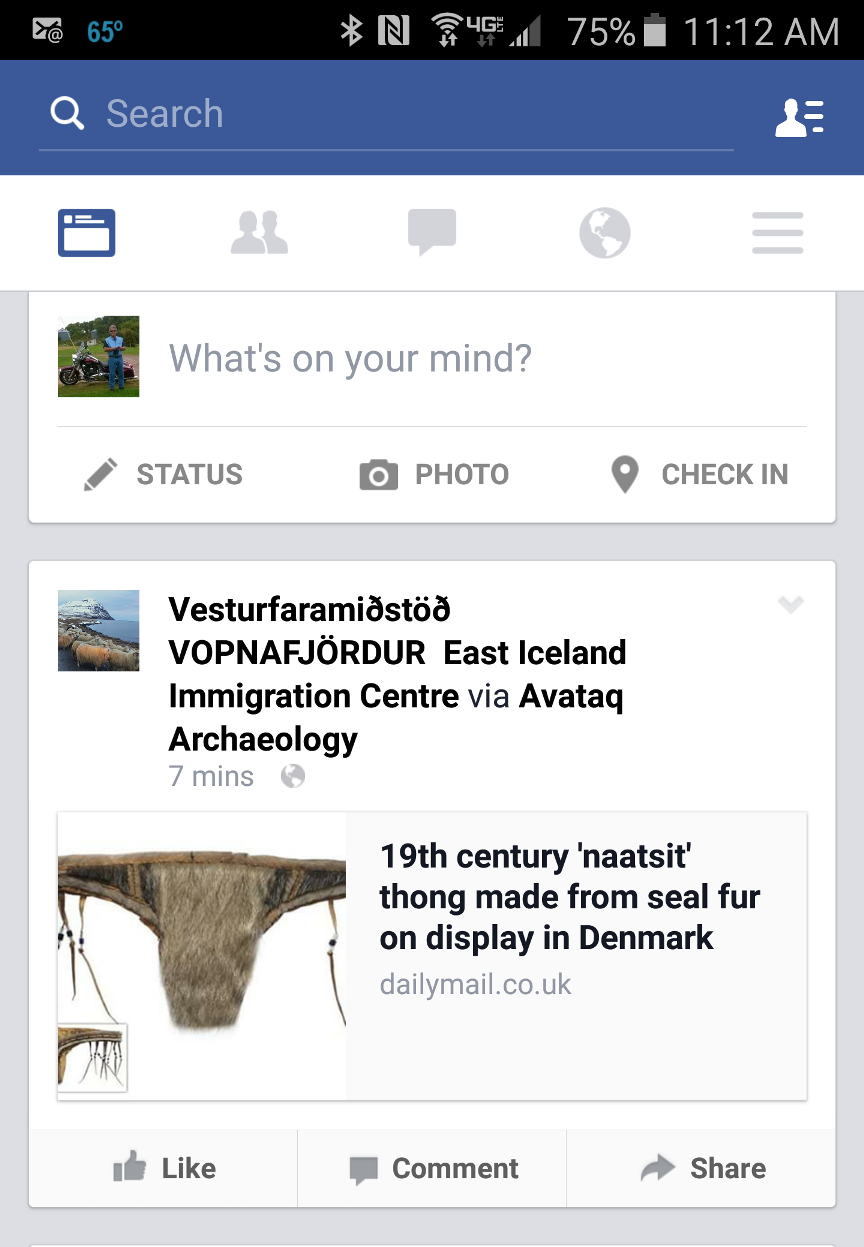Open the More menu tab

click(777, 233)
